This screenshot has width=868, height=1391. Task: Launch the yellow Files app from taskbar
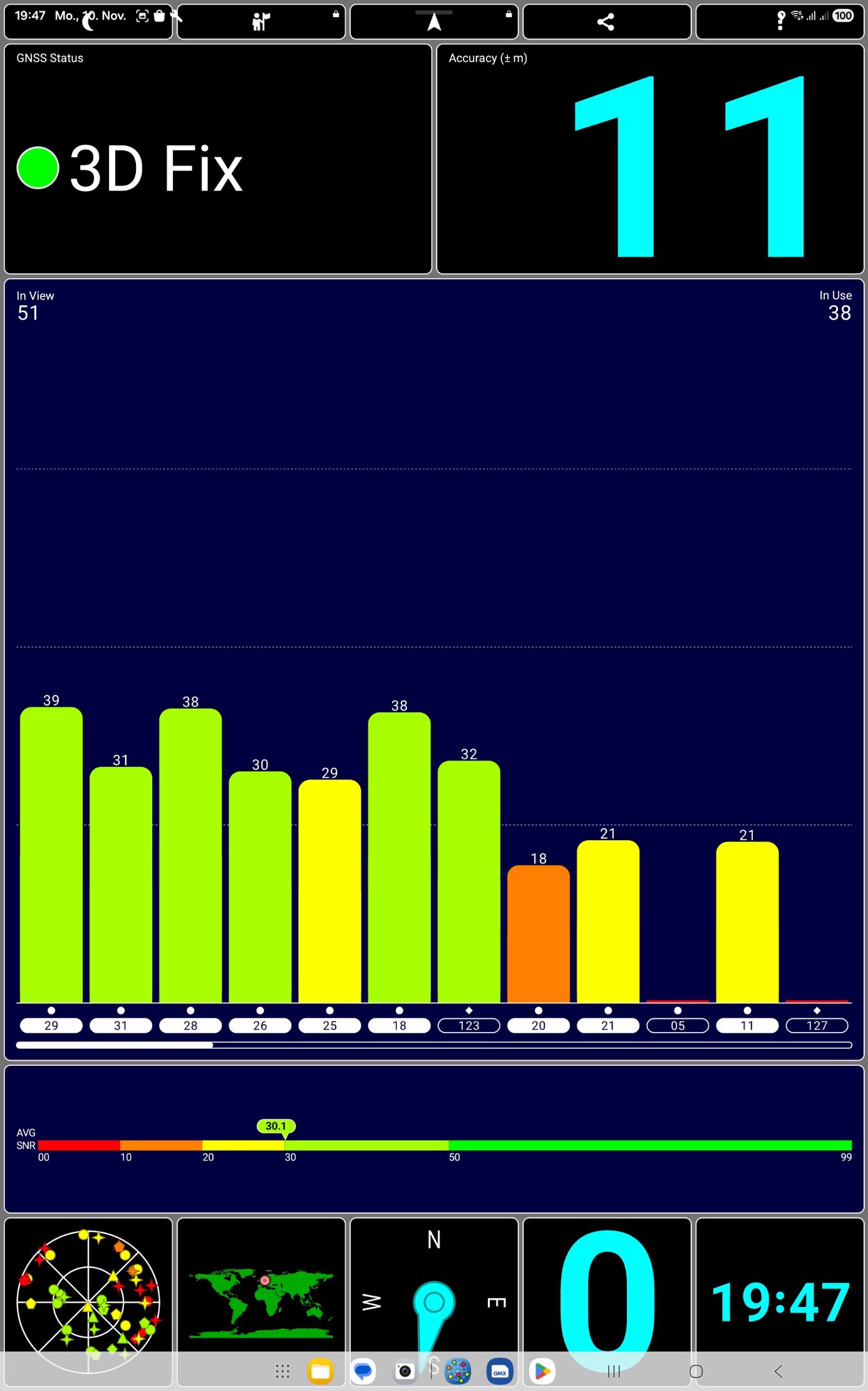[320, 1372]
